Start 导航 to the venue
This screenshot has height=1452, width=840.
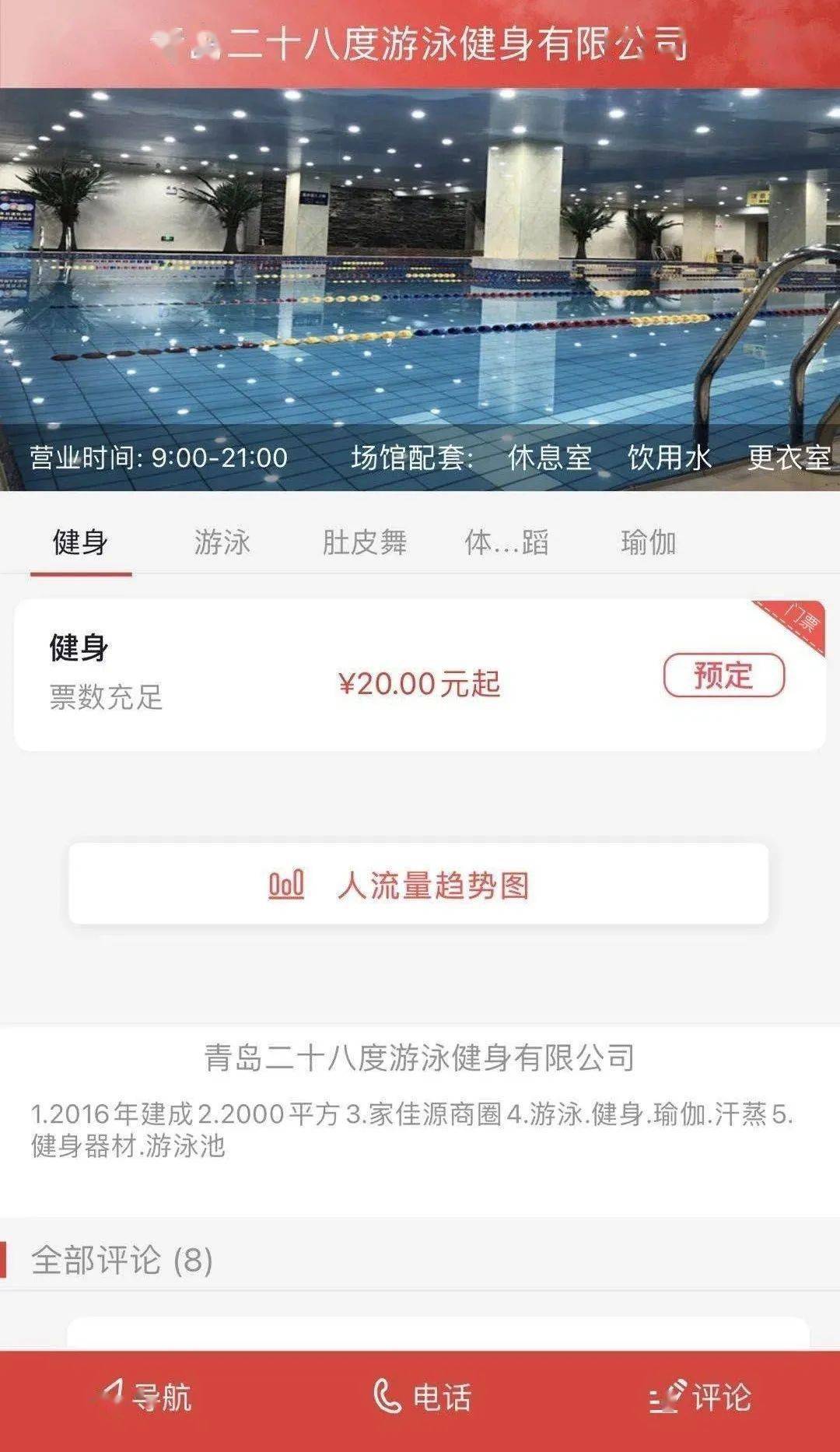click(x=145, y=1397)
